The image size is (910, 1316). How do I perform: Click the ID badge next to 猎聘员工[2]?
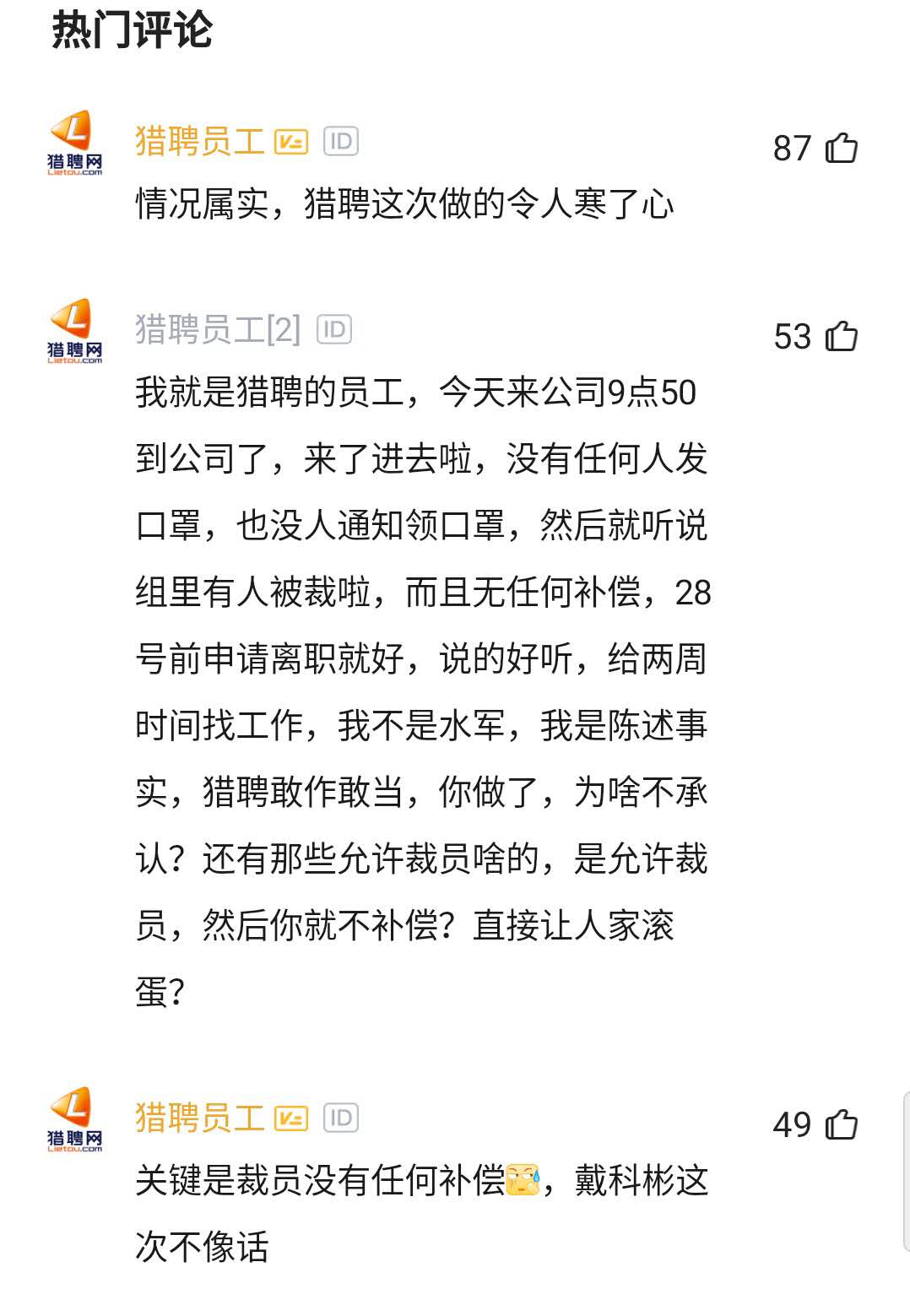pos(336,329)
